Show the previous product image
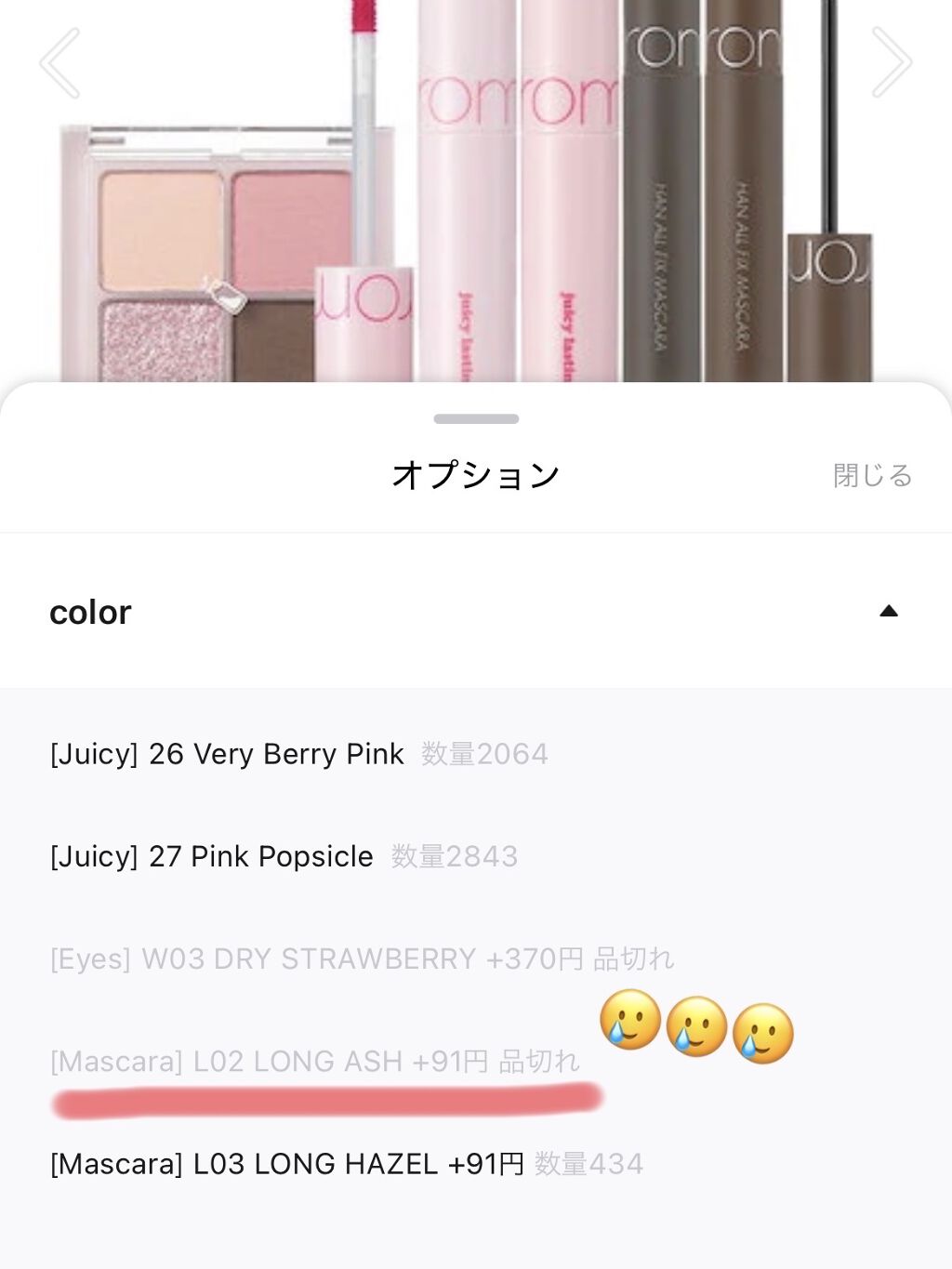Image resolution: width=952 pixels, height=1269 pixels. pos(60,62)
